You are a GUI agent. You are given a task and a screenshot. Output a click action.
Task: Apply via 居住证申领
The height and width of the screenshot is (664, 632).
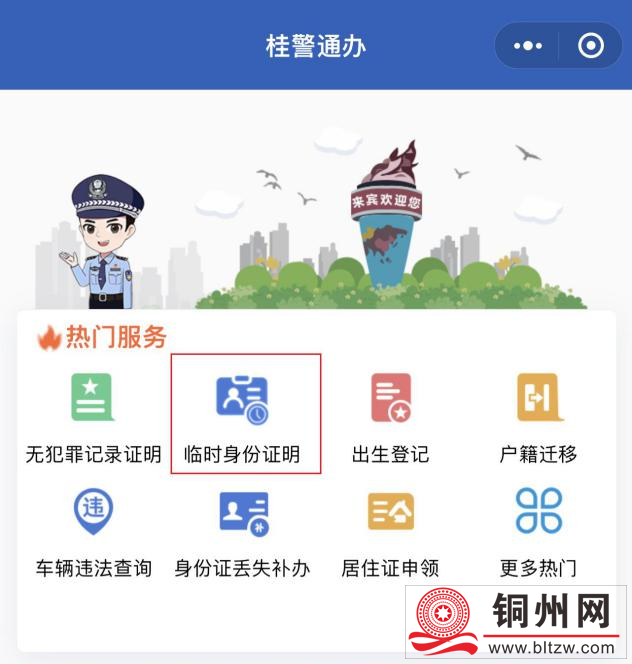pos(390,532)
